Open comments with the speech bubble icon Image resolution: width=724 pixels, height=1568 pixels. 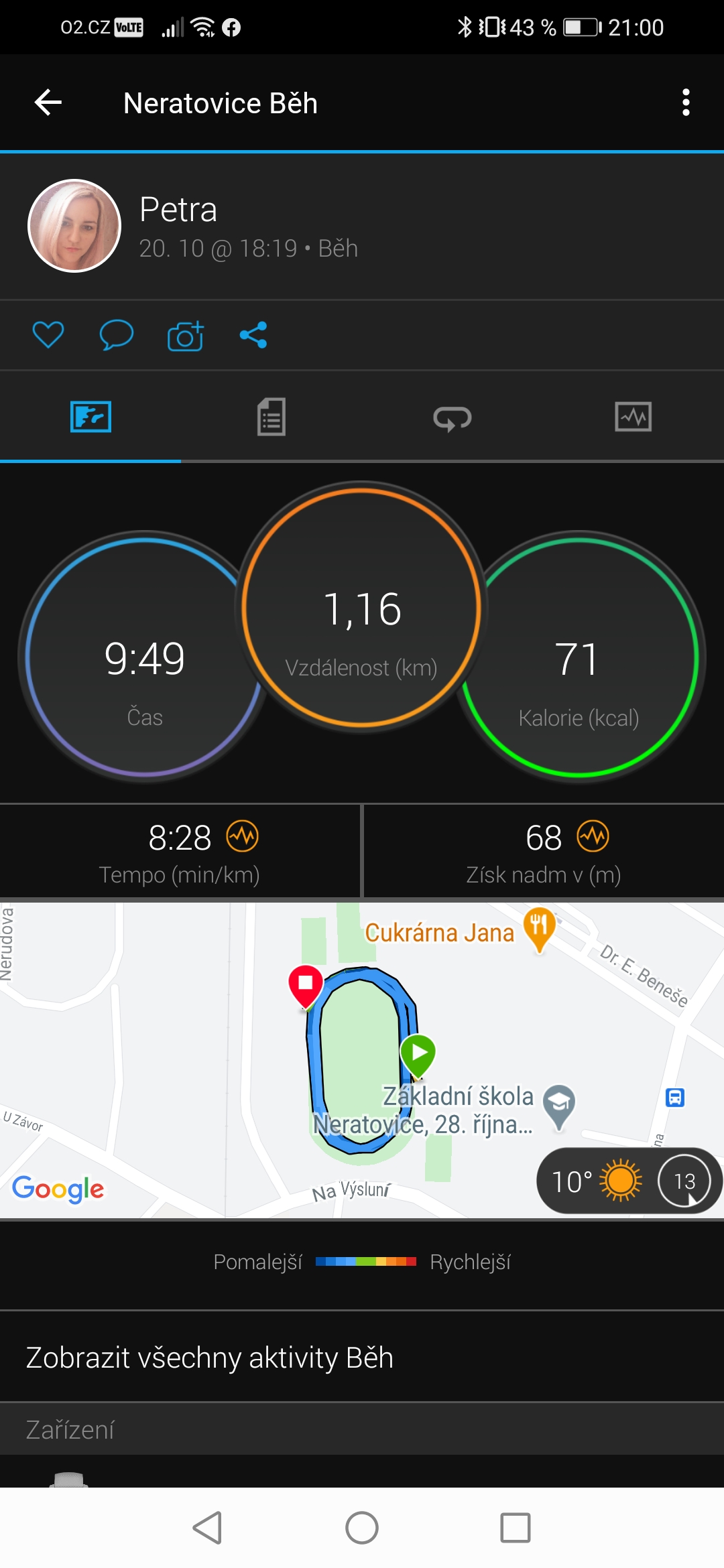point(116,335)
